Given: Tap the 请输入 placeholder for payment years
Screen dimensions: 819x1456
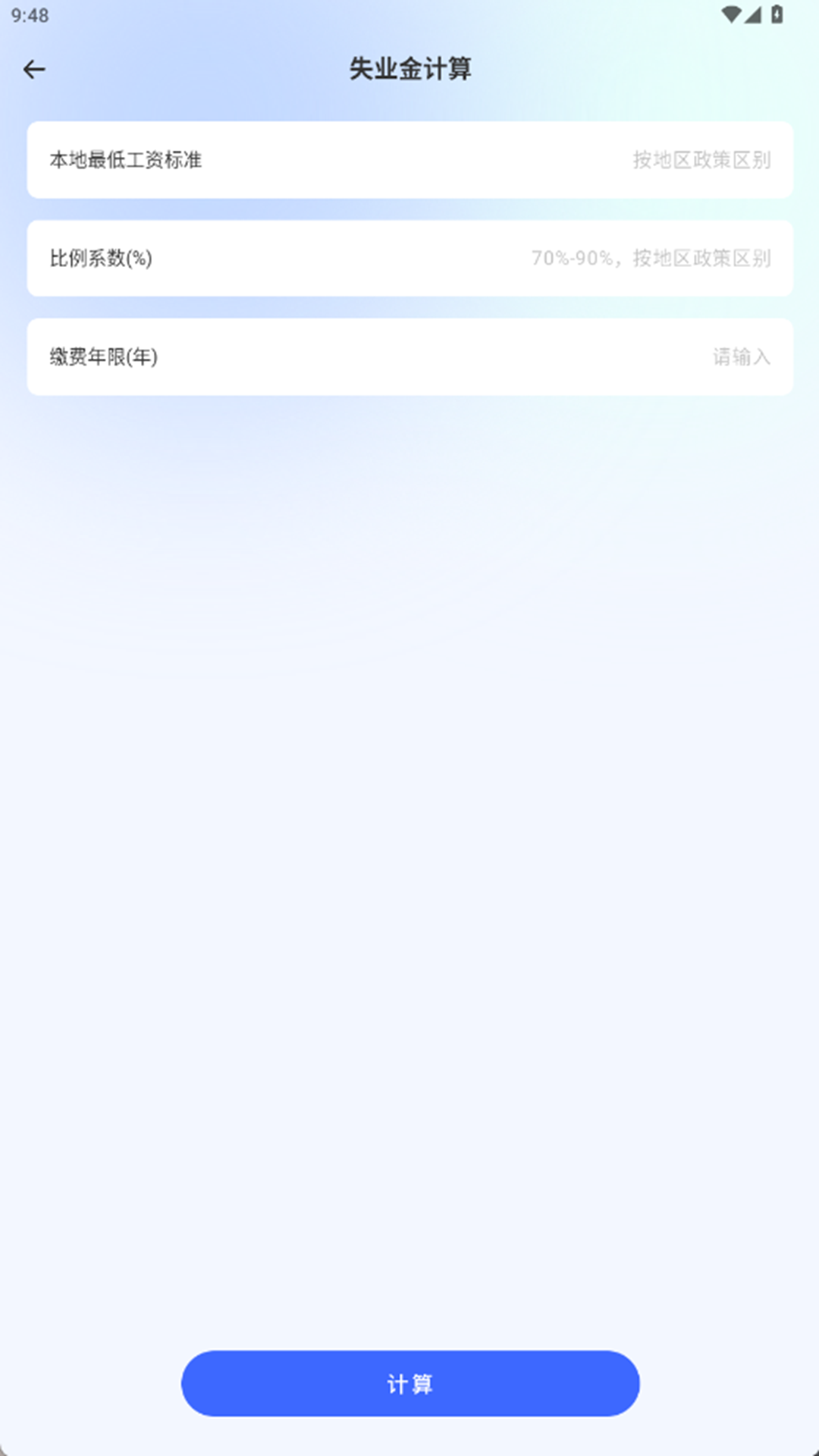Looking at the screenshot, I should click(742, 357).
